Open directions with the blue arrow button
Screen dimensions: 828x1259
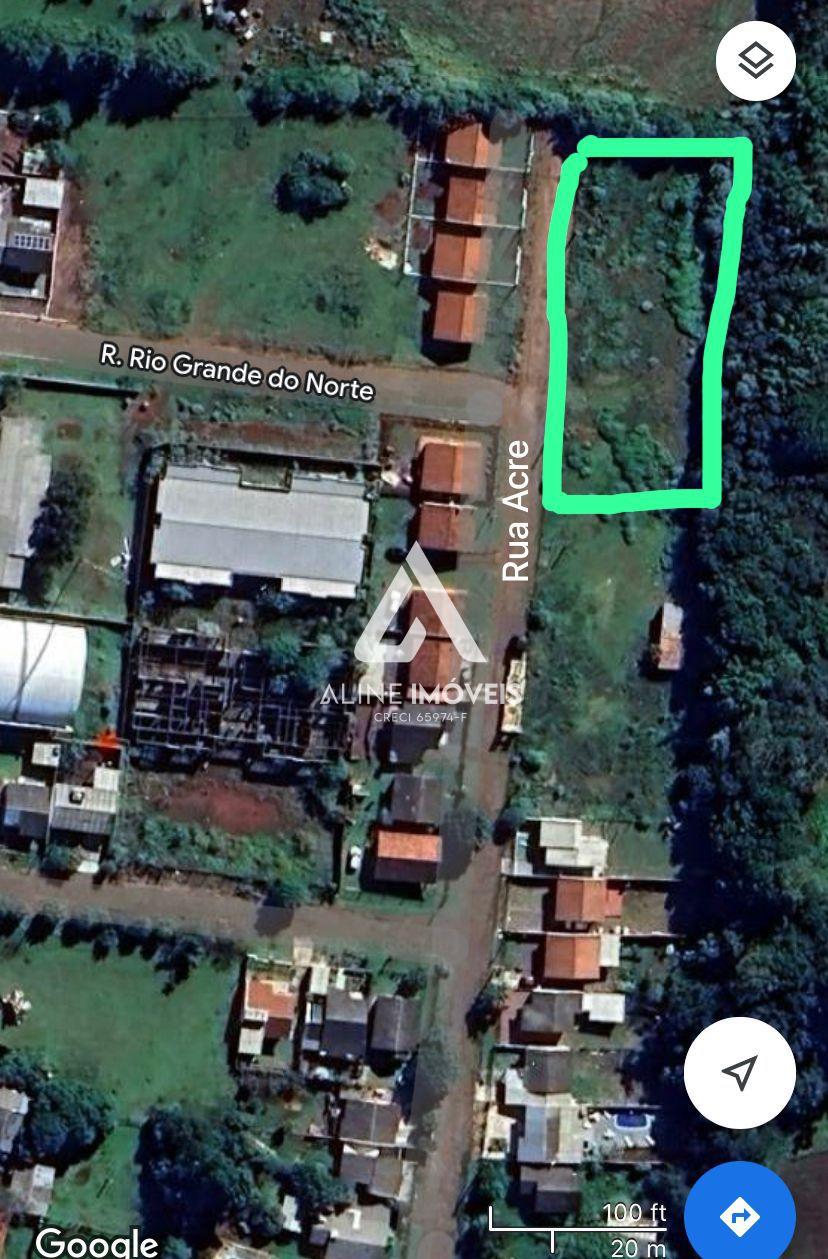(x=740, y=1215)
